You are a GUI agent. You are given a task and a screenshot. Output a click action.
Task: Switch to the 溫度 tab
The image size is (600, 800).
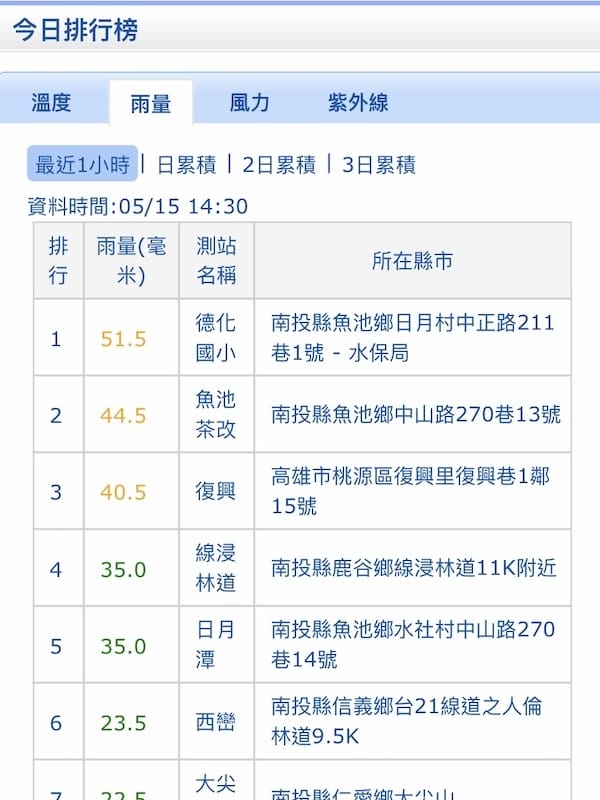click(x=51, y=102)
